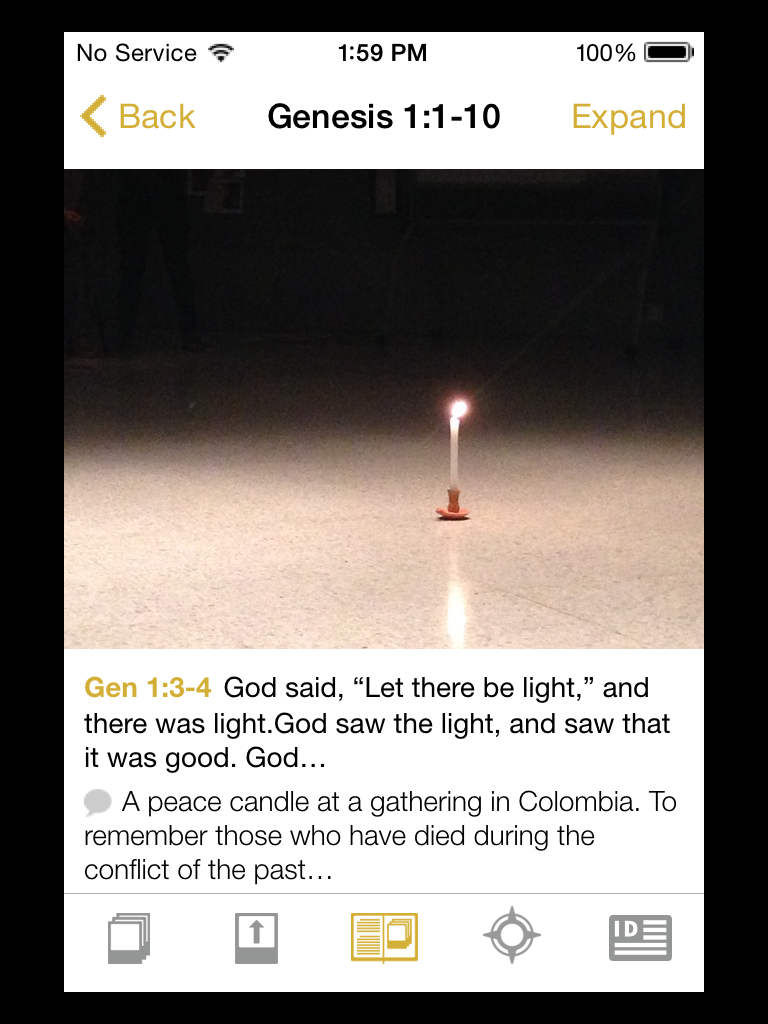The image size is (768, 1024).
Task: Open the Gen 1:3-4 verse reference
Action: (x=148, y=688)
